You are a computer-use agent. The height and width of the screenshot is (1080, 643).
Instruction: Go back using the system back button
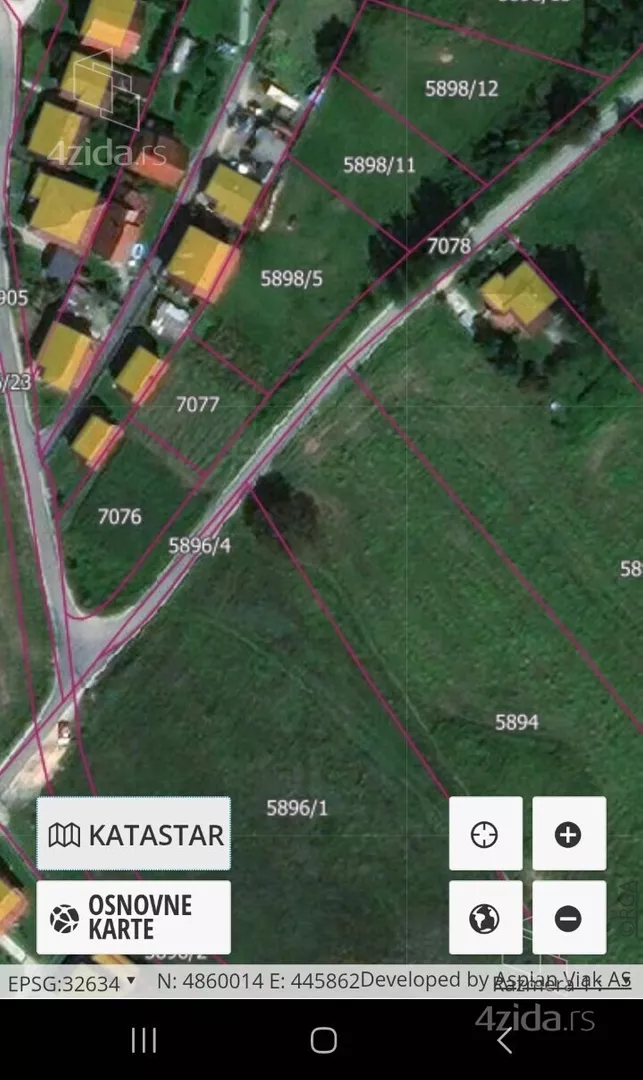[x=504, y=1041]
